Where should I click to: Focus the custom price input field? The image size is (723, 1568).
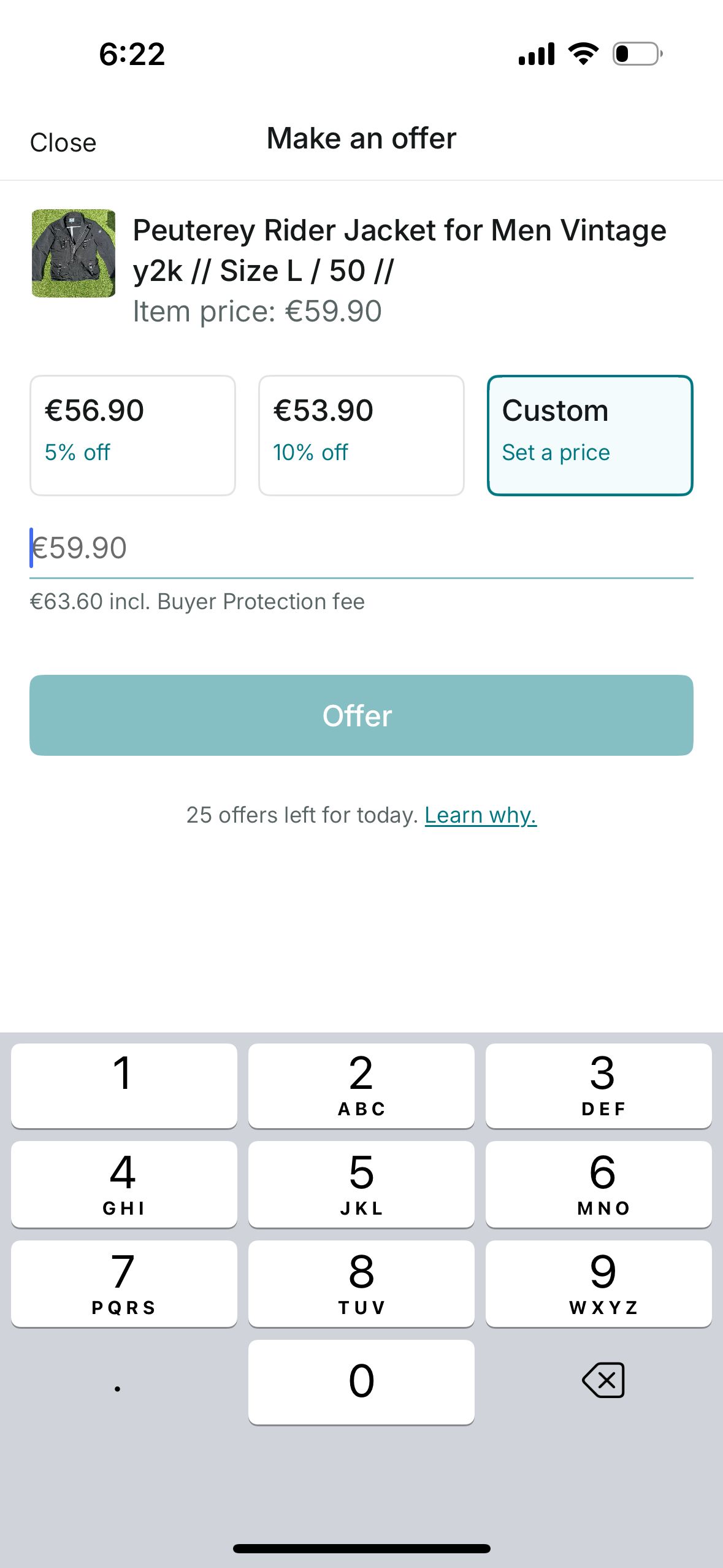[x=361, y=548]
